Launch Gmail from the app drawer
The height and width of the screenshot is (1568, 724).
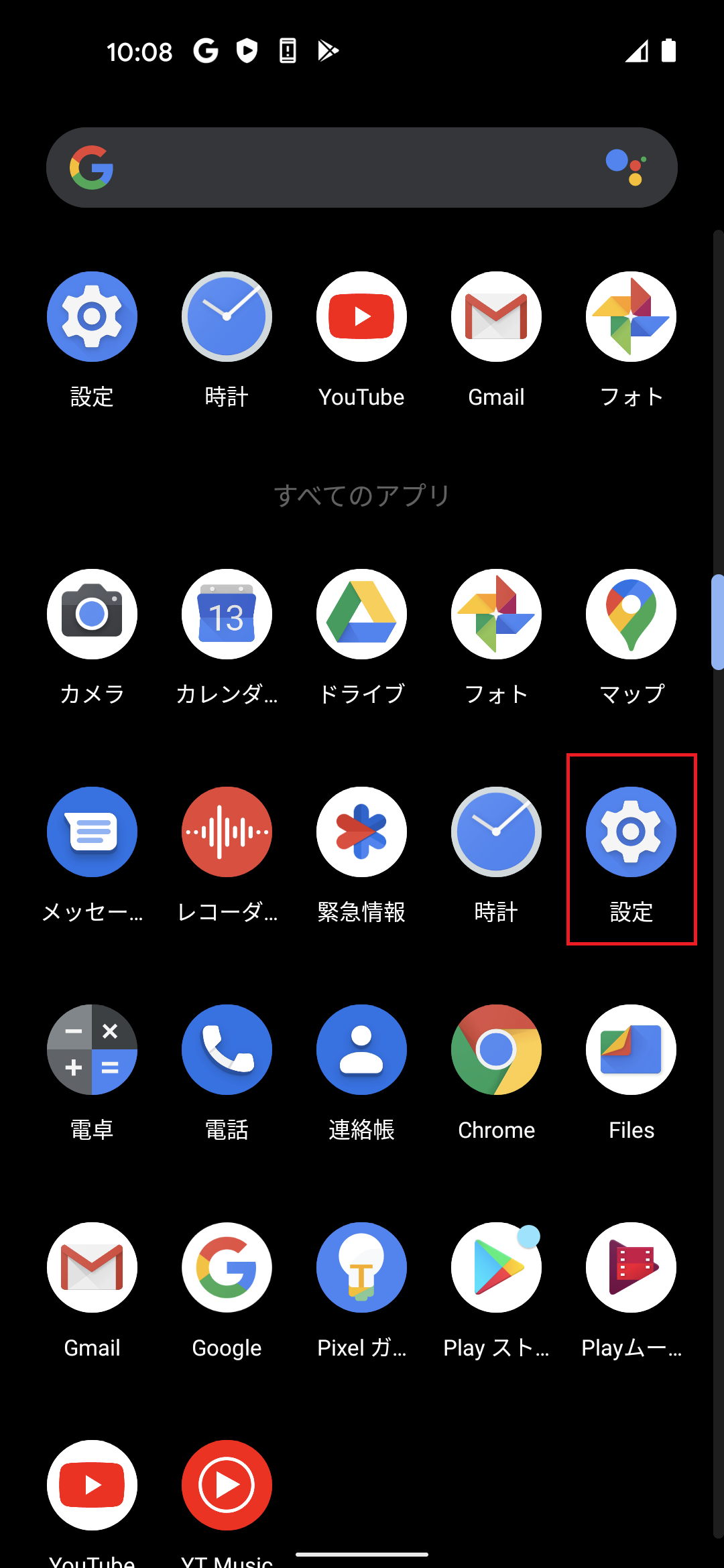tap(495, 316)
